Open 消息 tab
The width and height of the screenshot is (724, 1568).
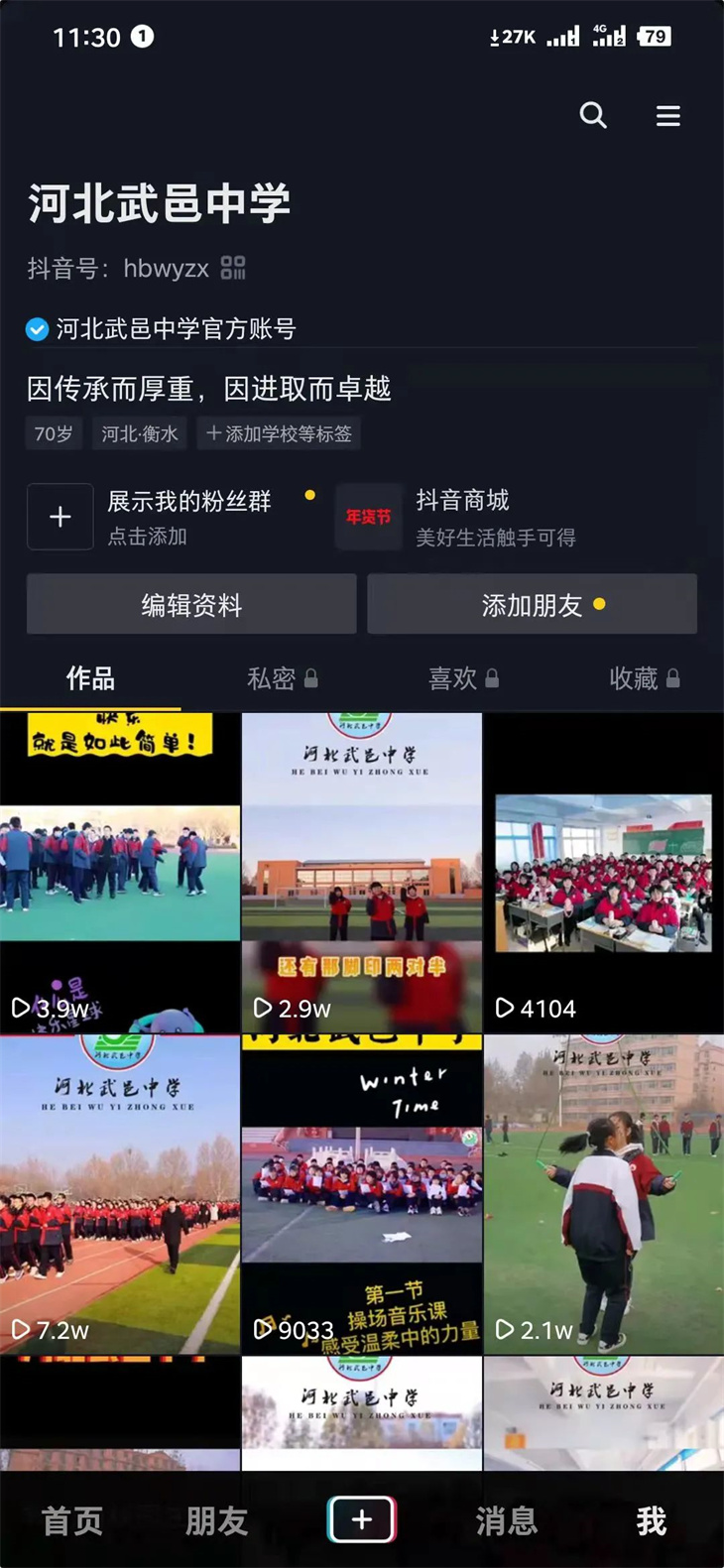tap(506, 1520)
